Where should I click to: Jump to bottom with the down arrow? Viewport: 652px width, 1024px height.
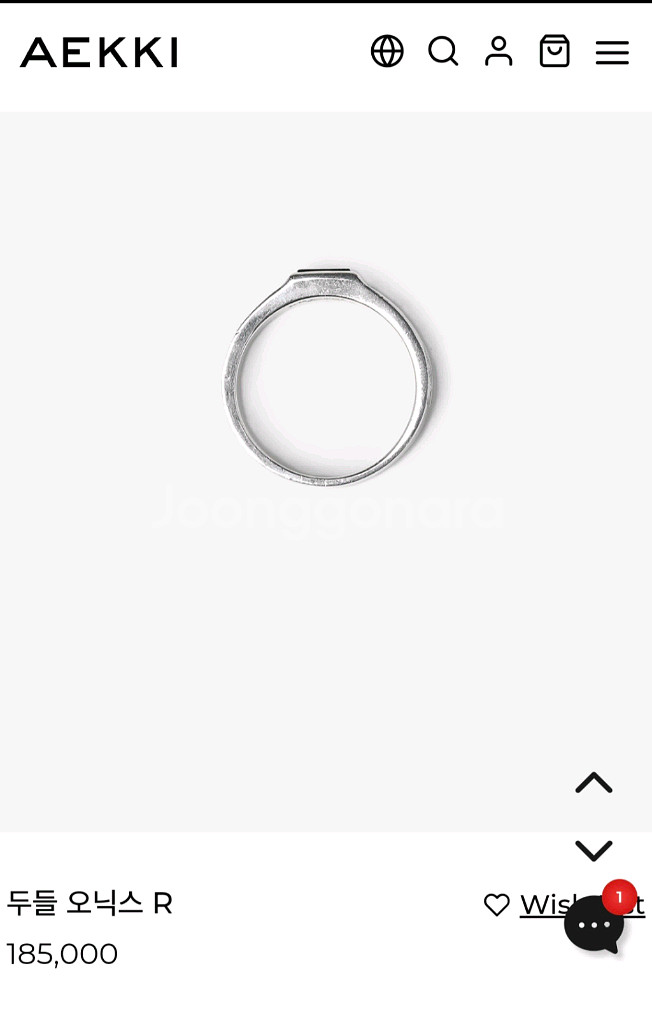coord(593,850)
